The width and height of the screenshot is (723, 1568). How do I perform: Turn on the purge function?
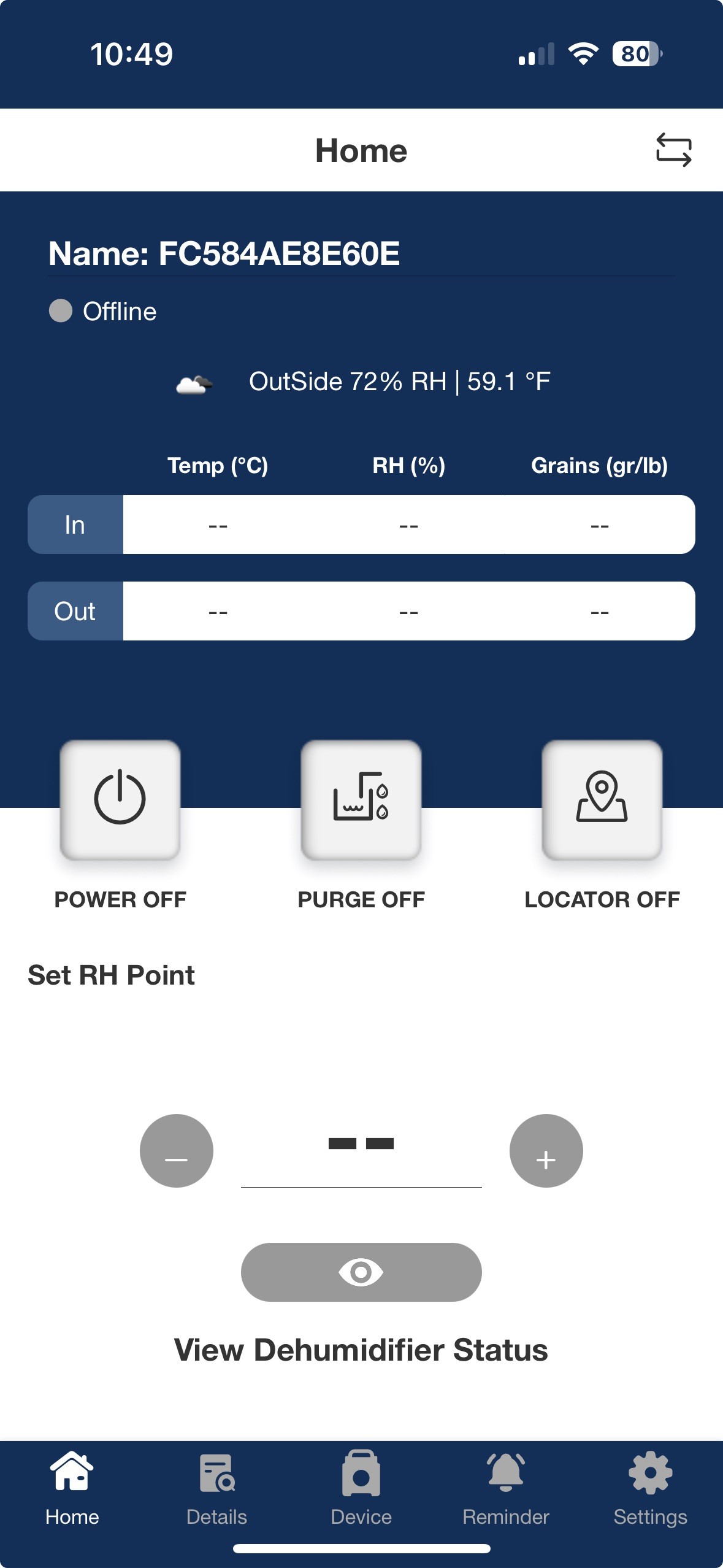click(361, 799)
